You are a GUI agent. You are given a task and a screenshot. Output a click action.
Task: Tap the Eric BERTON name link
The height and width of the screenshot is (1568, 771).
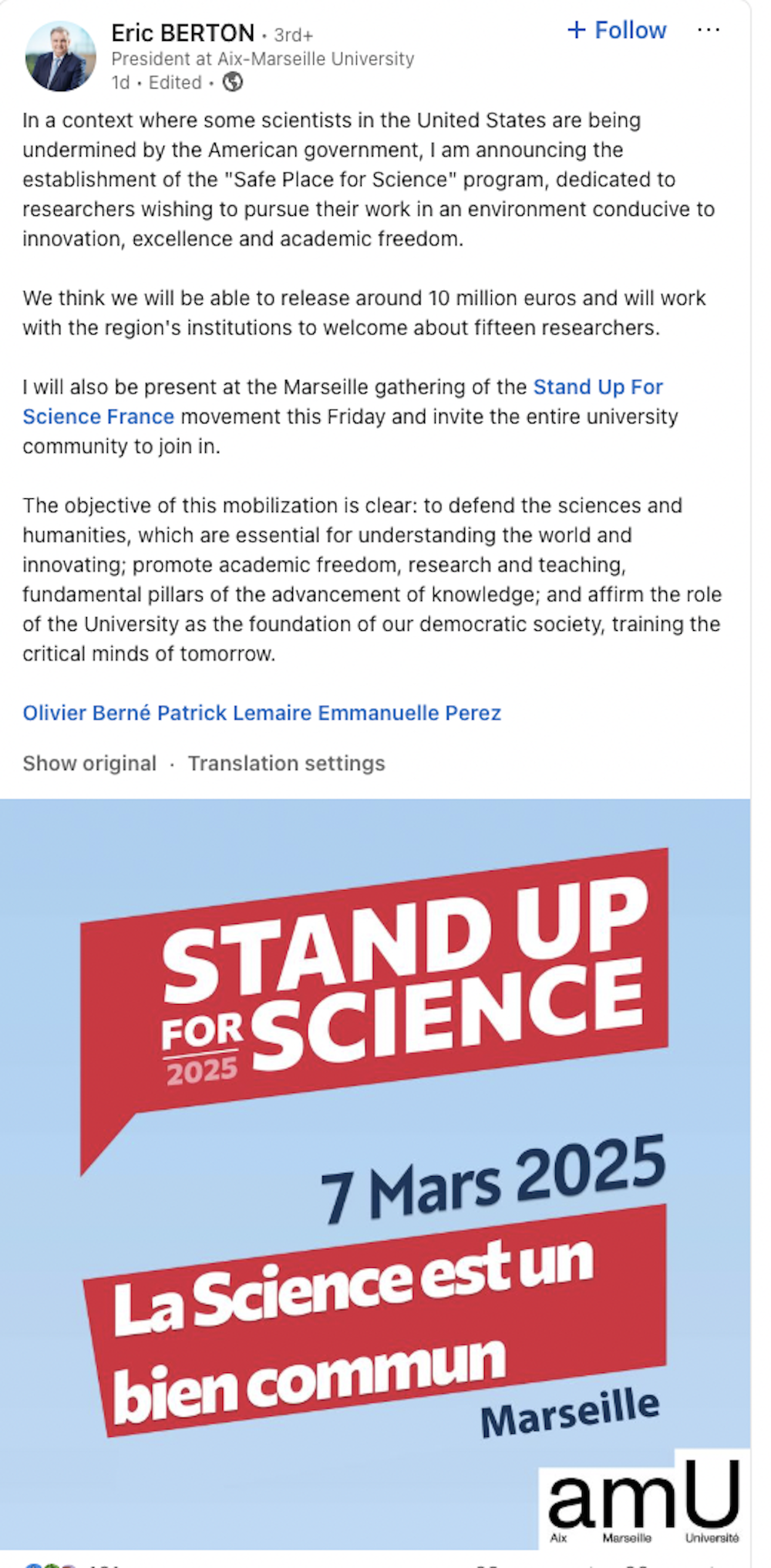[183, 33]
